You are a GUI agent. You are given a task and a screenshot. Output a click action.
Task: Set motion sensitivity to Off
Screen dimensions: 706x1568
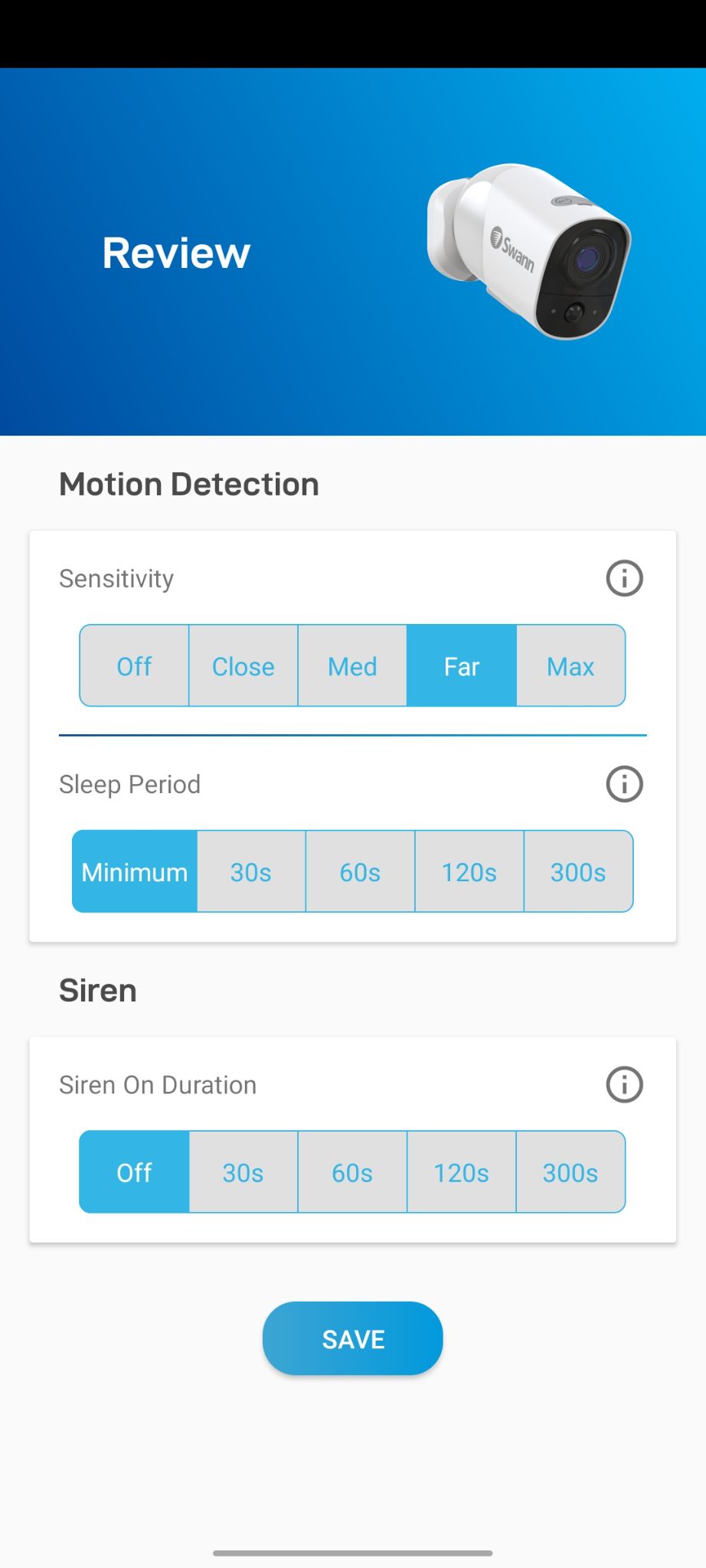[134, 666]
